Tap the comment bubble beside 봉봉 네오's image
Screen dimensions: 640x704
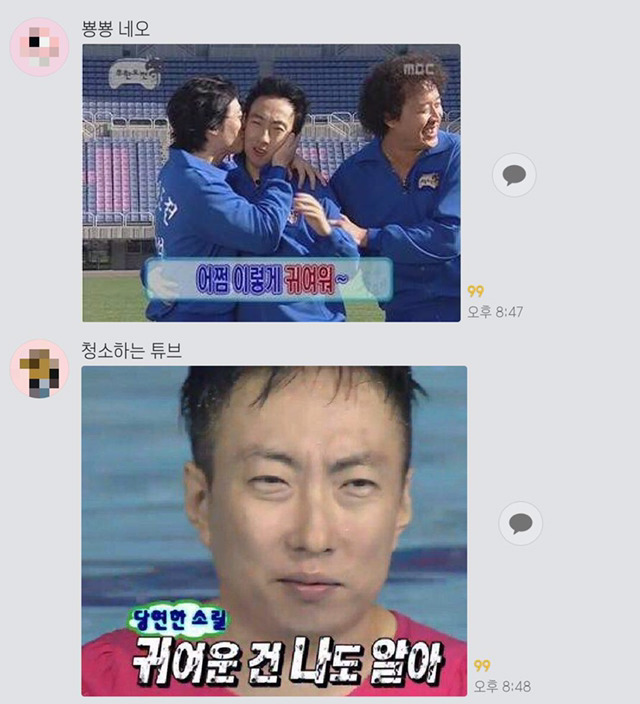(514, 176)
